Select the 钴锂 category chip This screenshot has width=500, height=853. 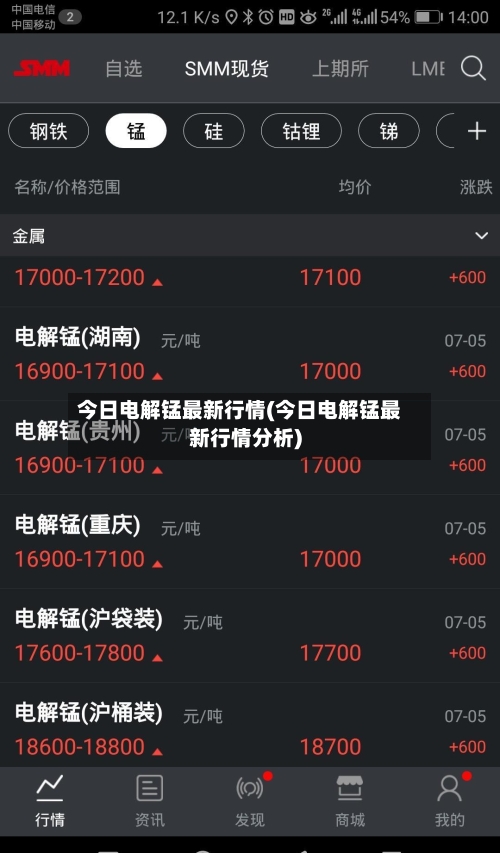click(x=301, y=131)
